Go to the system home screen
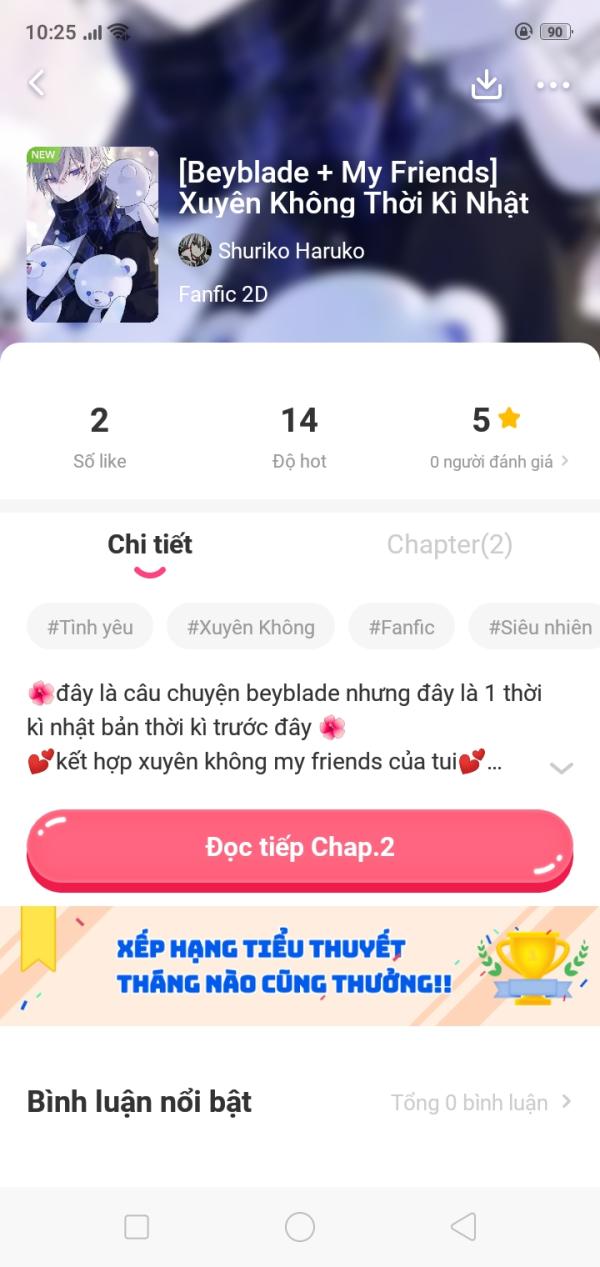 click(300, 1227)
